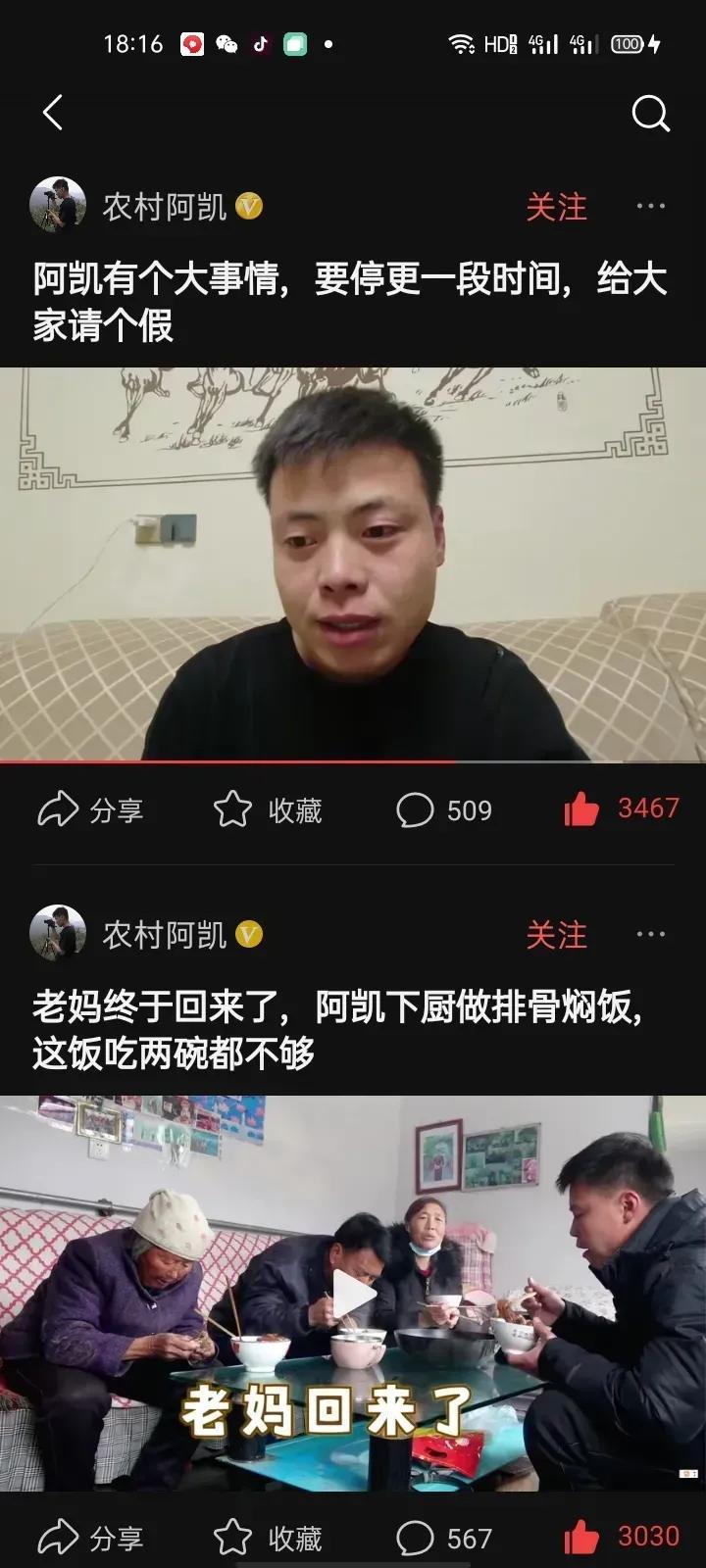The image size is (706, 1568).
Task: Share the 停更一段时间 post
Action: coord(90,810)
